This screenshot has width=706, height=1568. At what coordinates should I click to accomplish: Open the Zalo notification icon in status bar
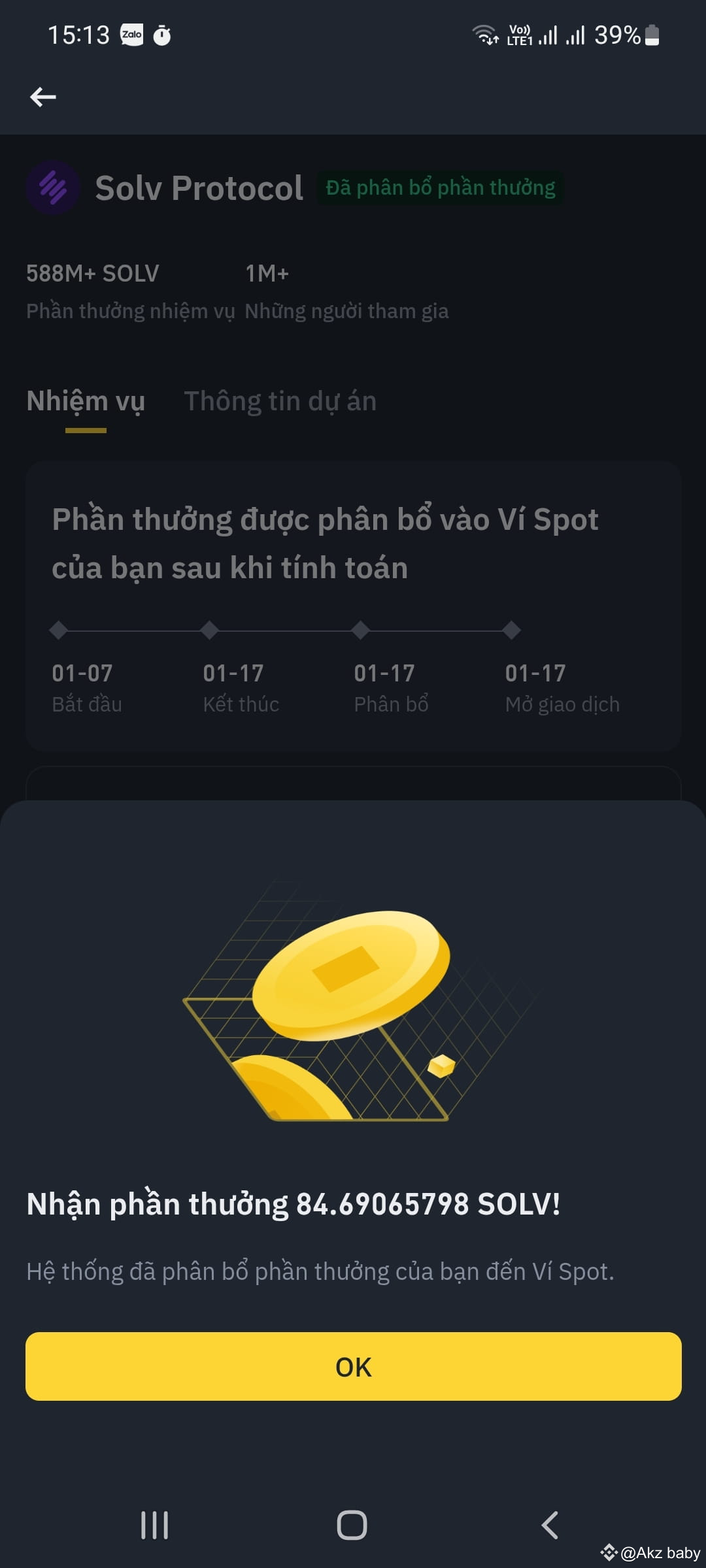click(131, 34)
